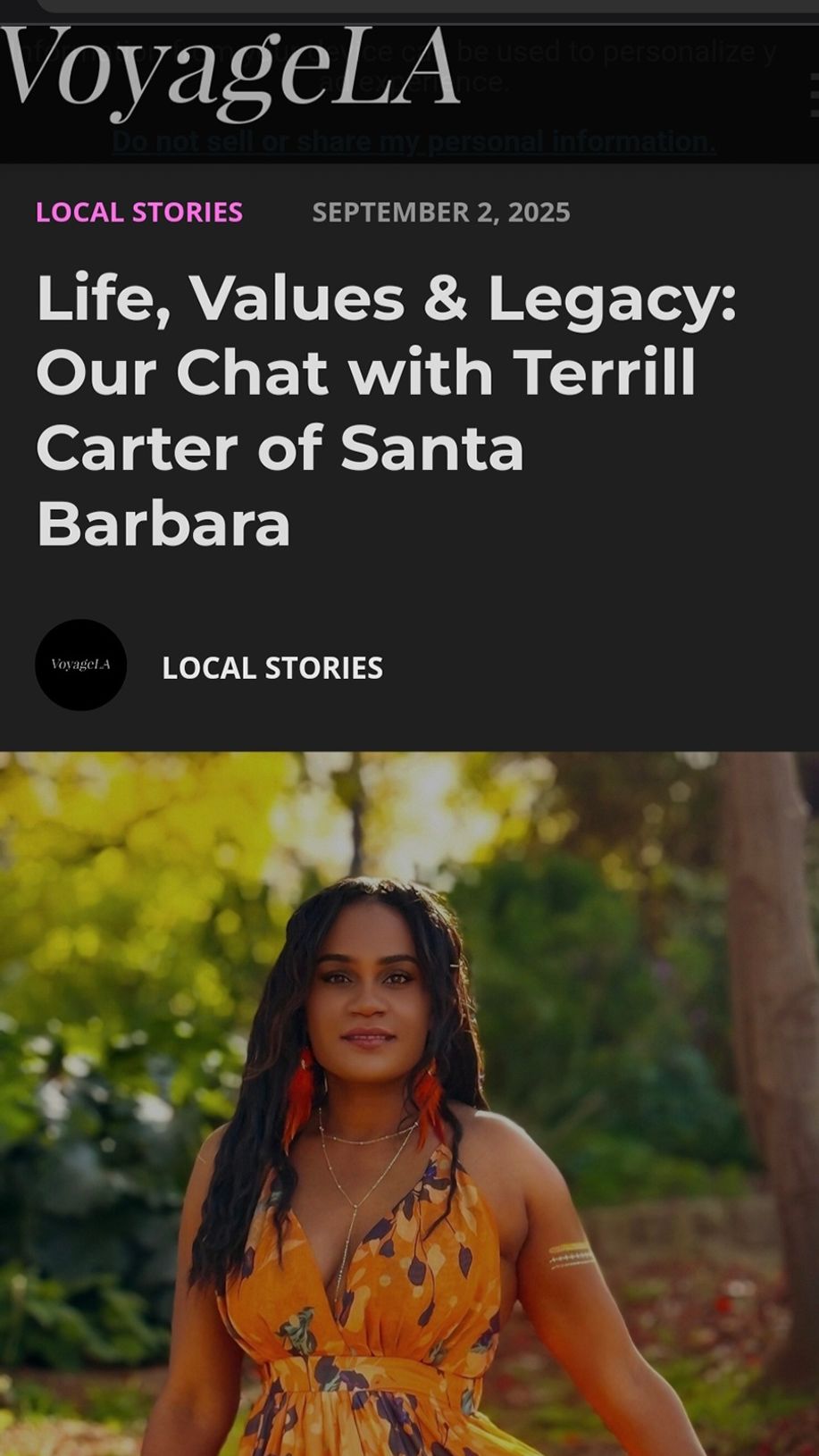Image resolution: width=819 pixels, height=1456 pixels.
Task: Open the hamburger menu in the header
Action: pyautogui.click(x=813, y=95)
